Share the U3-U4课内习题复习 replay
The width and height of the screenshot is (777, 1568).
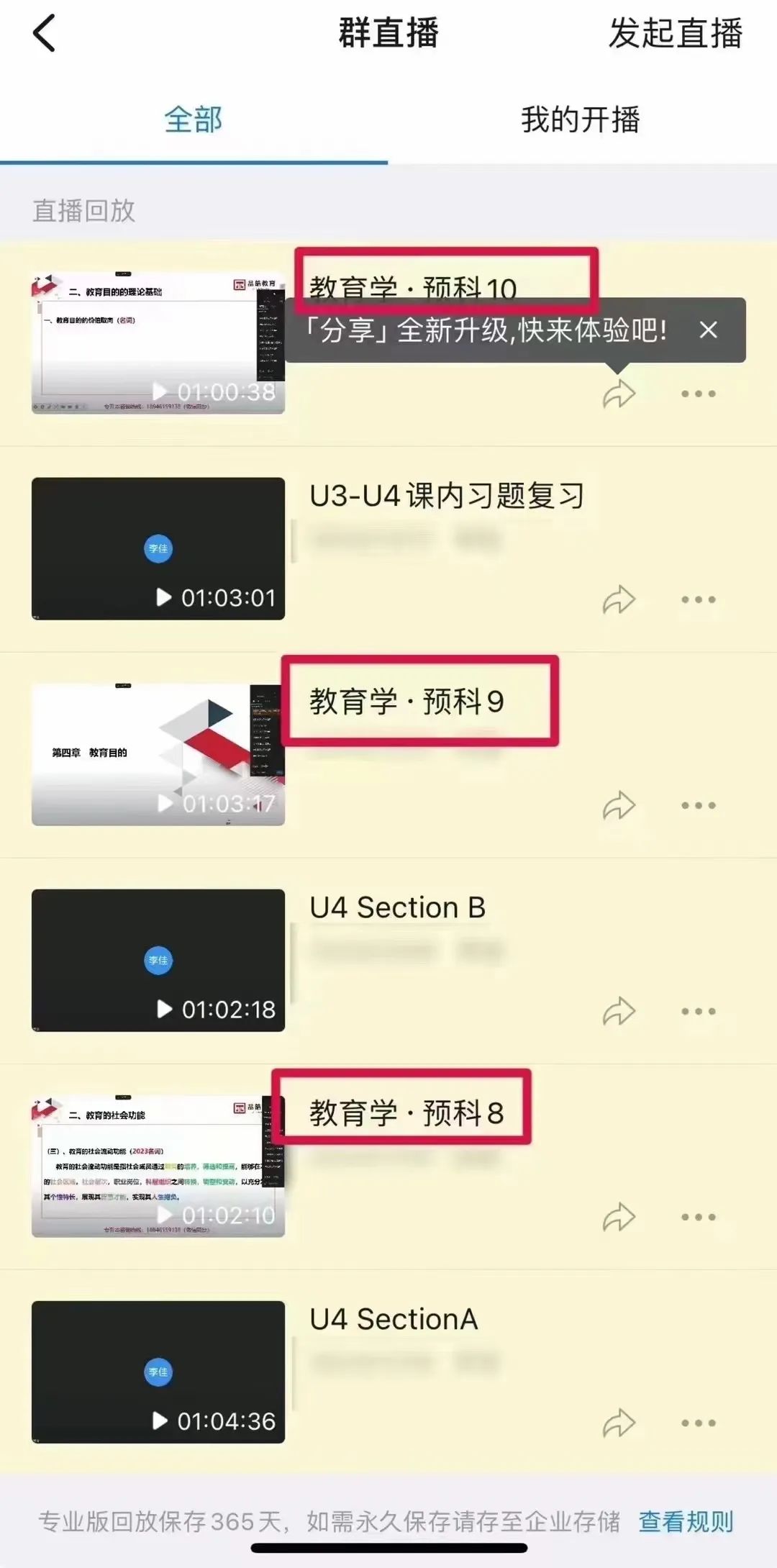point(619,599)
